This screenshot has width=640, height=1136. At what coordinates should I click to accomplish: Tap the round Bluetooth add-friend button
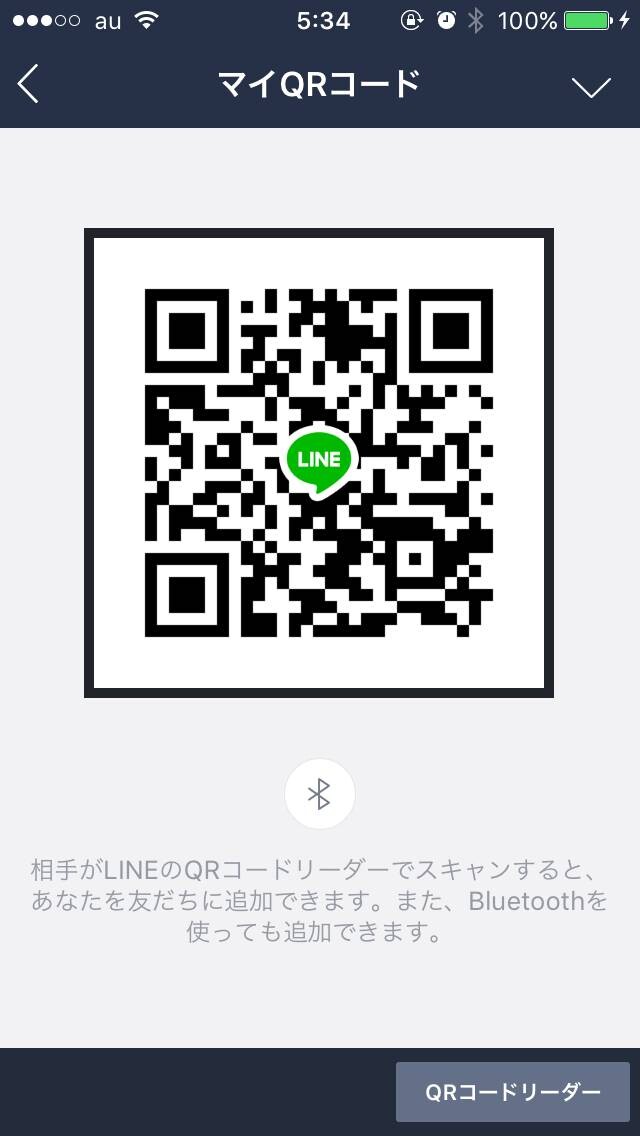[x=320, y=794]
